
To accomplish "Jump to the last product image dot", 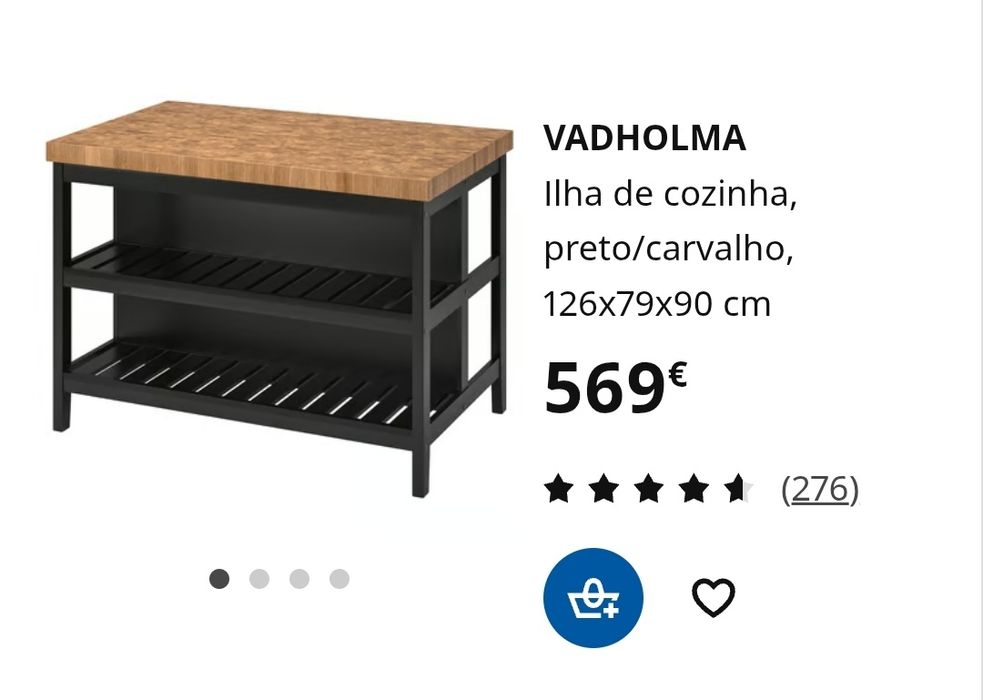I will [x=339, y=578].
